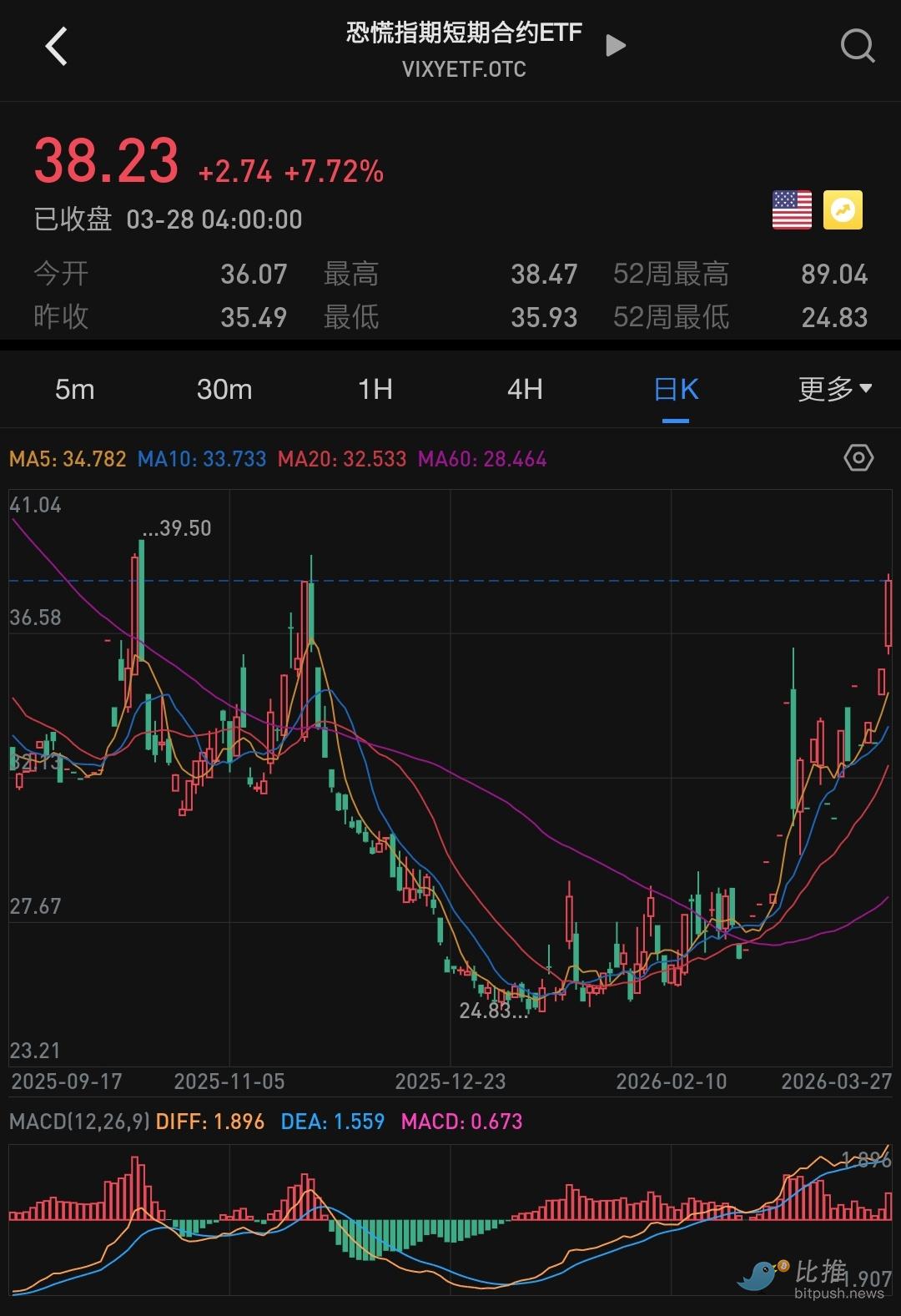Switch chart to the 5m interval
The width and height of the screenshot is (901, 1316).
click(x=74, y=389)
